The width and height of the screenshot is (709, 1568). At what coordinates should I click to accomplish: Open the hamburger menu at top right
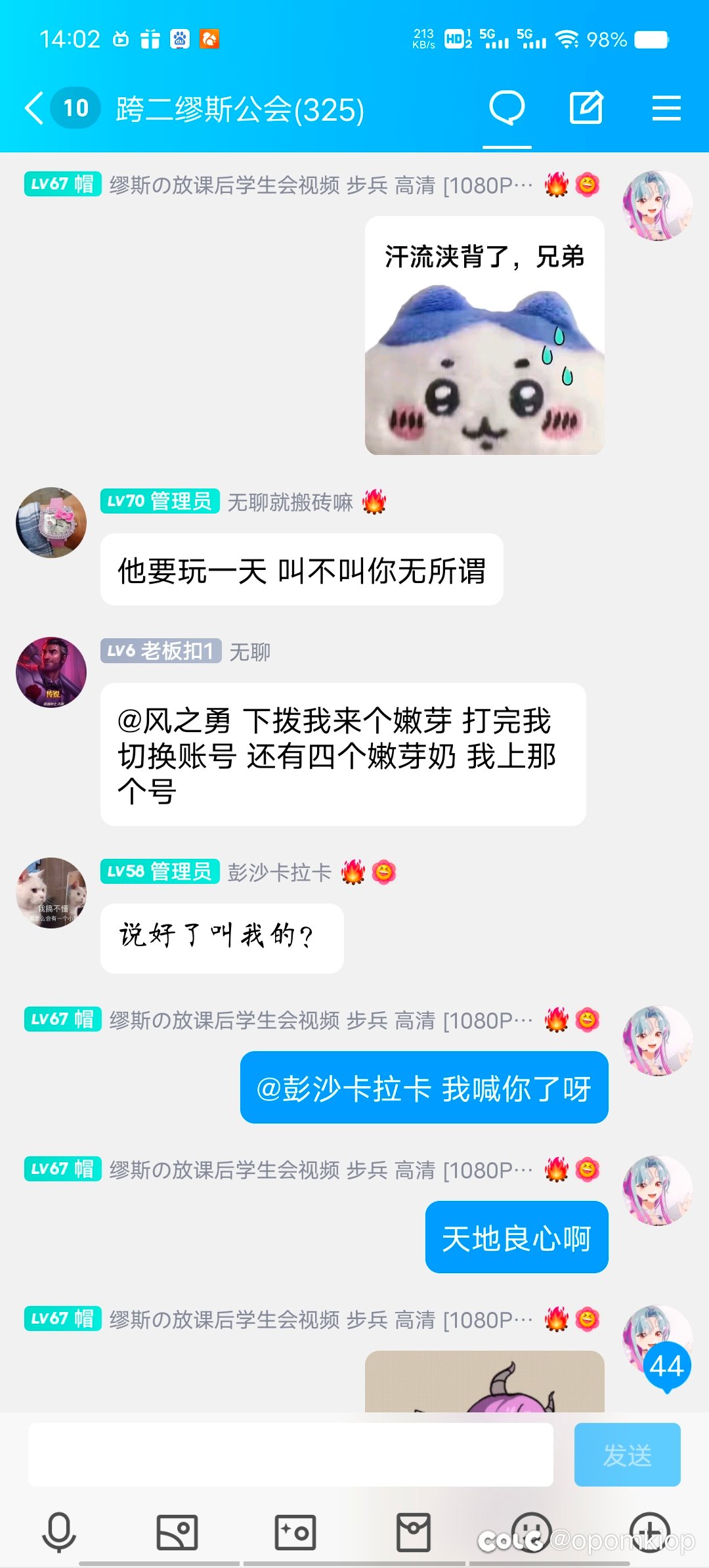(666, 108)
